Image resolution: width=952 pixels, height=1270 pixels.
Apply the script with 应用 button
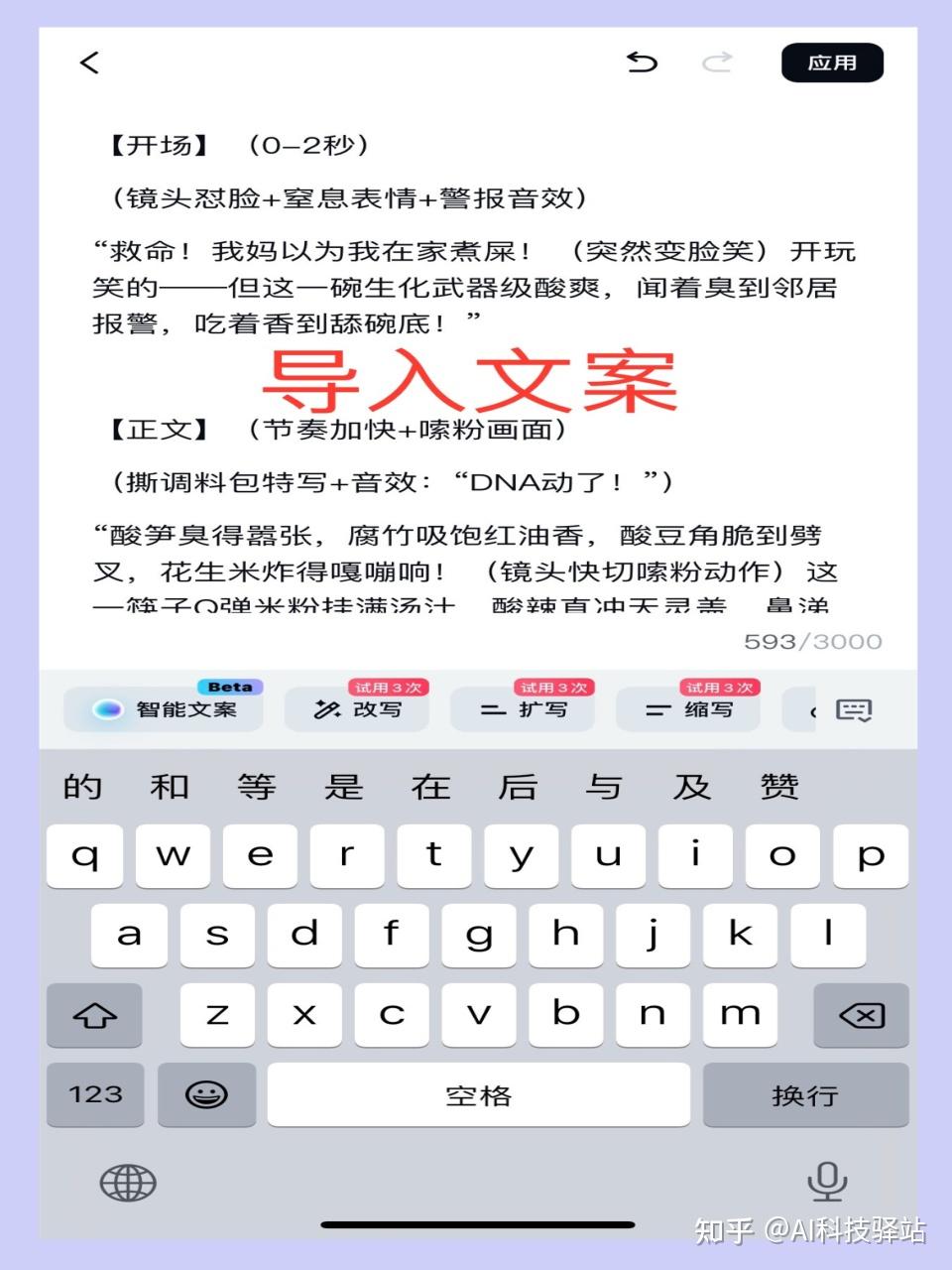point(831,63)
